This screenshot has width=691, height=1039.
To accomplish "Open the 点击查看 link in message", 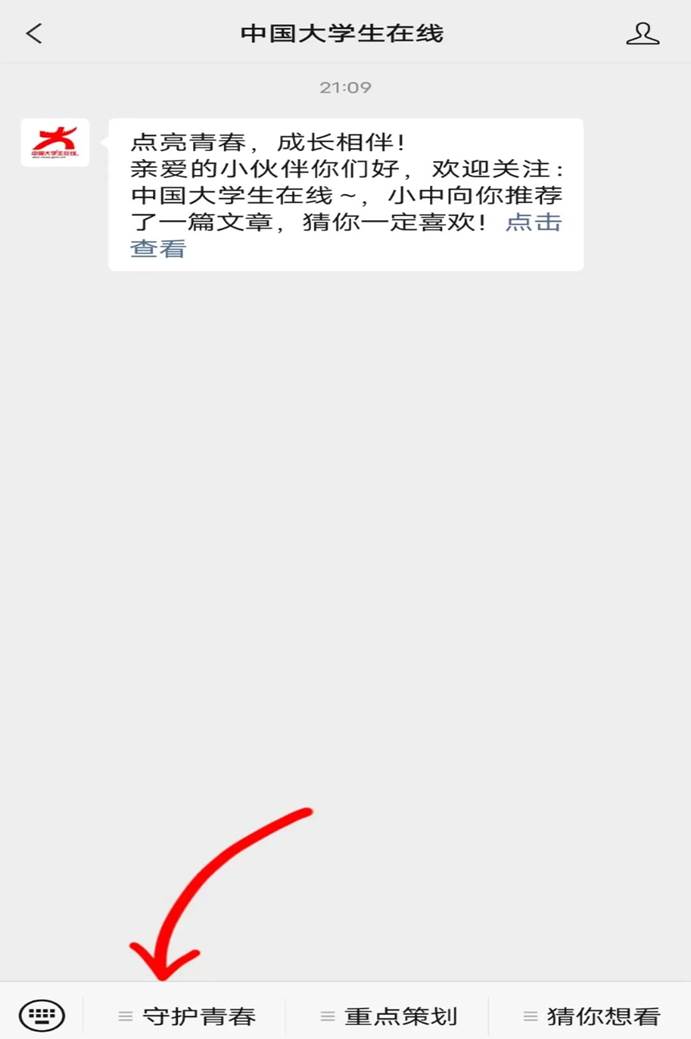I will pos(533,222).
